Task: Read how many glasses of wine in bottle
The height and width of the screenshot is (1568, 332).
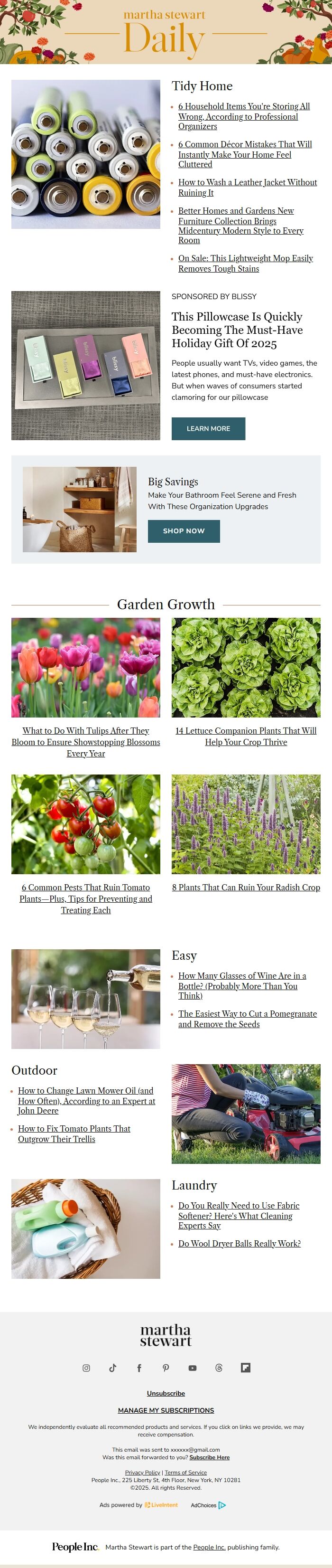Action: point(242,985)
